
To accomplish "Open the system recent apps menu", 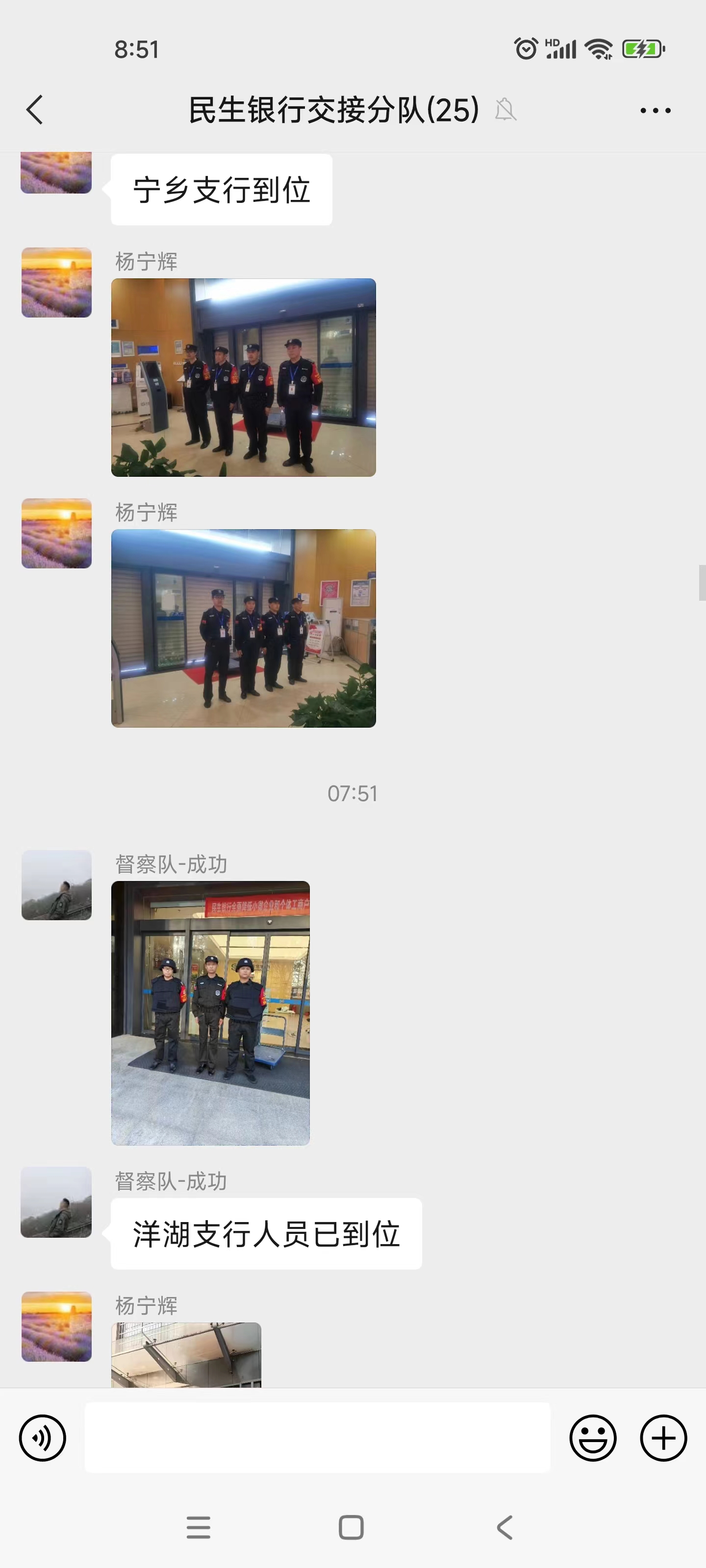I will 199,1527.
